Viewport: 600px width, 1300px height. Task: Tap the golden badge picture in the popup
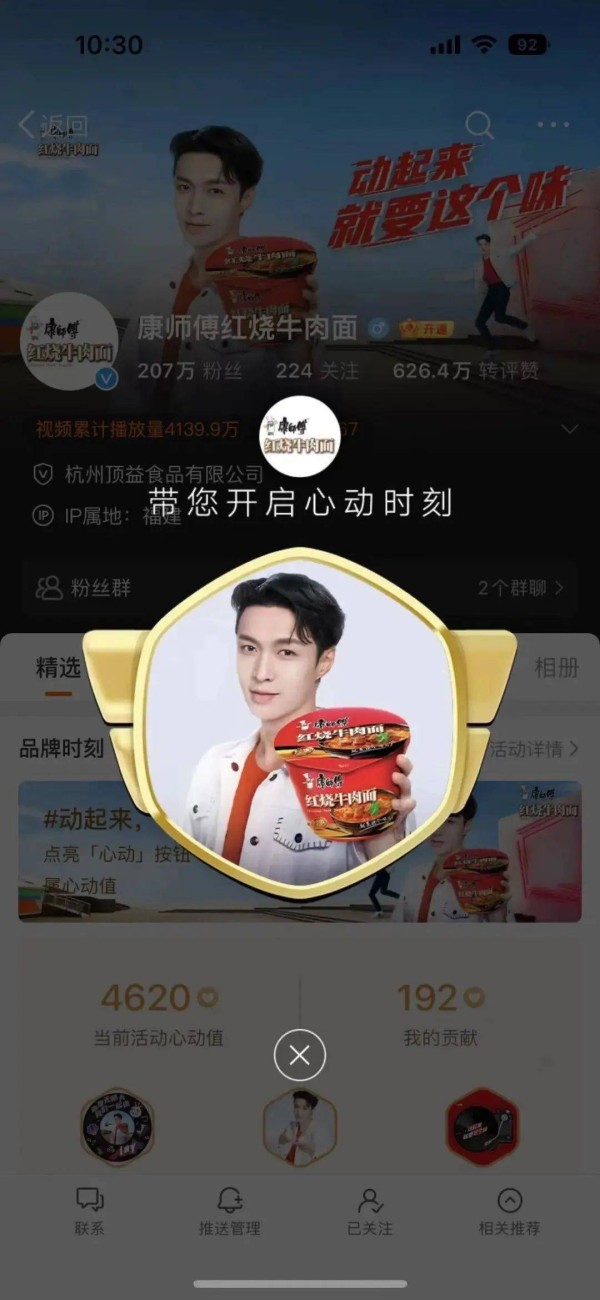[x=300, y=720]
